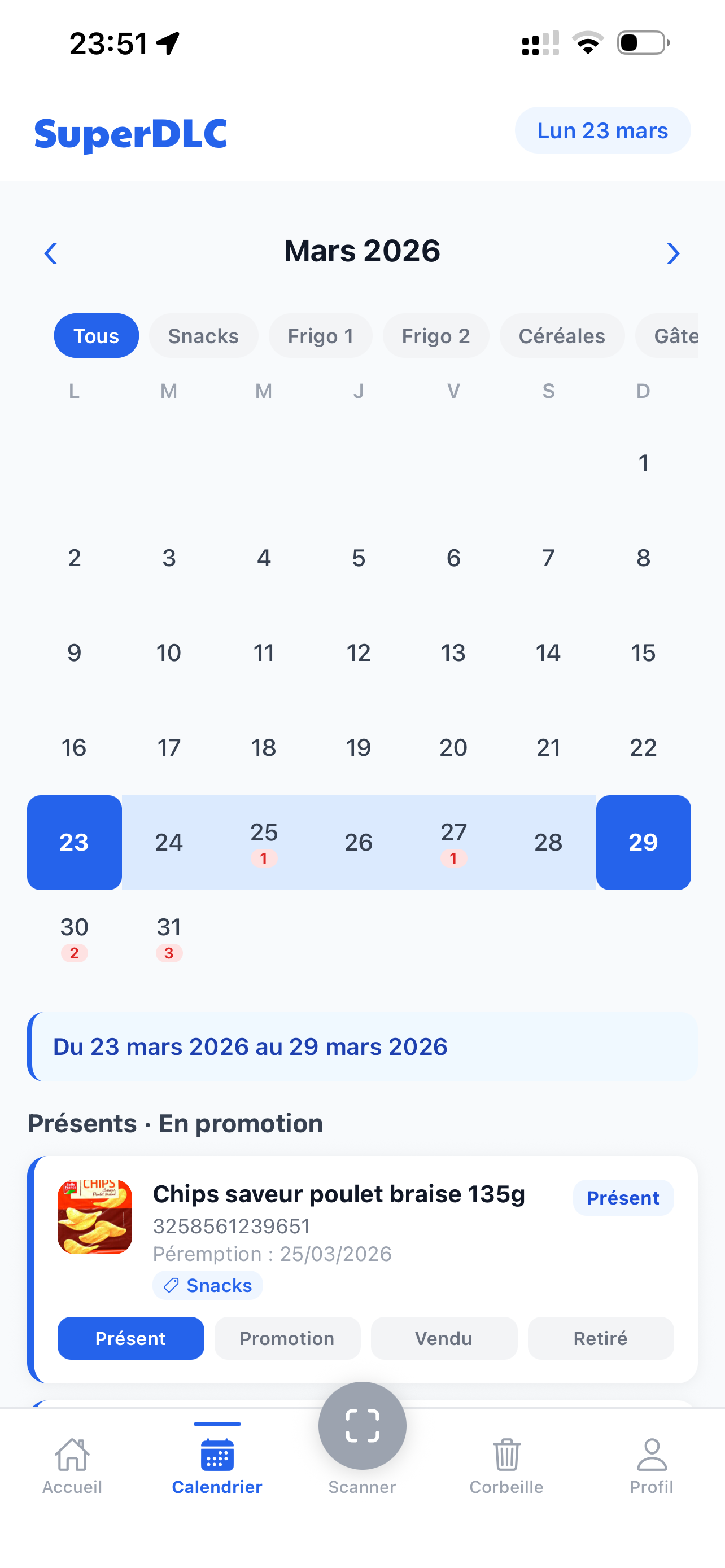Open the Corbeille trash icon
This screenshot has width=725, height=1568.
506,1457
